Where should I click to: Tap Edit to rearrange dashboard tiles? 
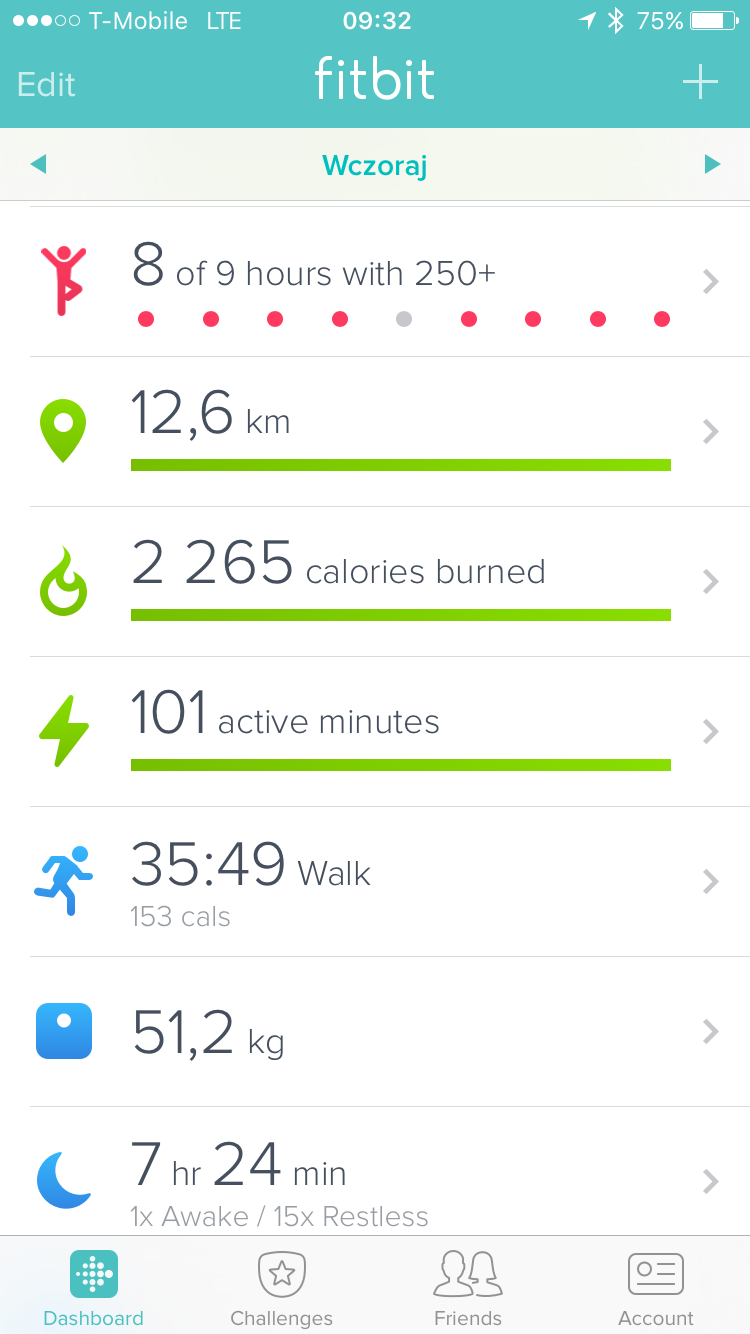[x=46, y=84]
